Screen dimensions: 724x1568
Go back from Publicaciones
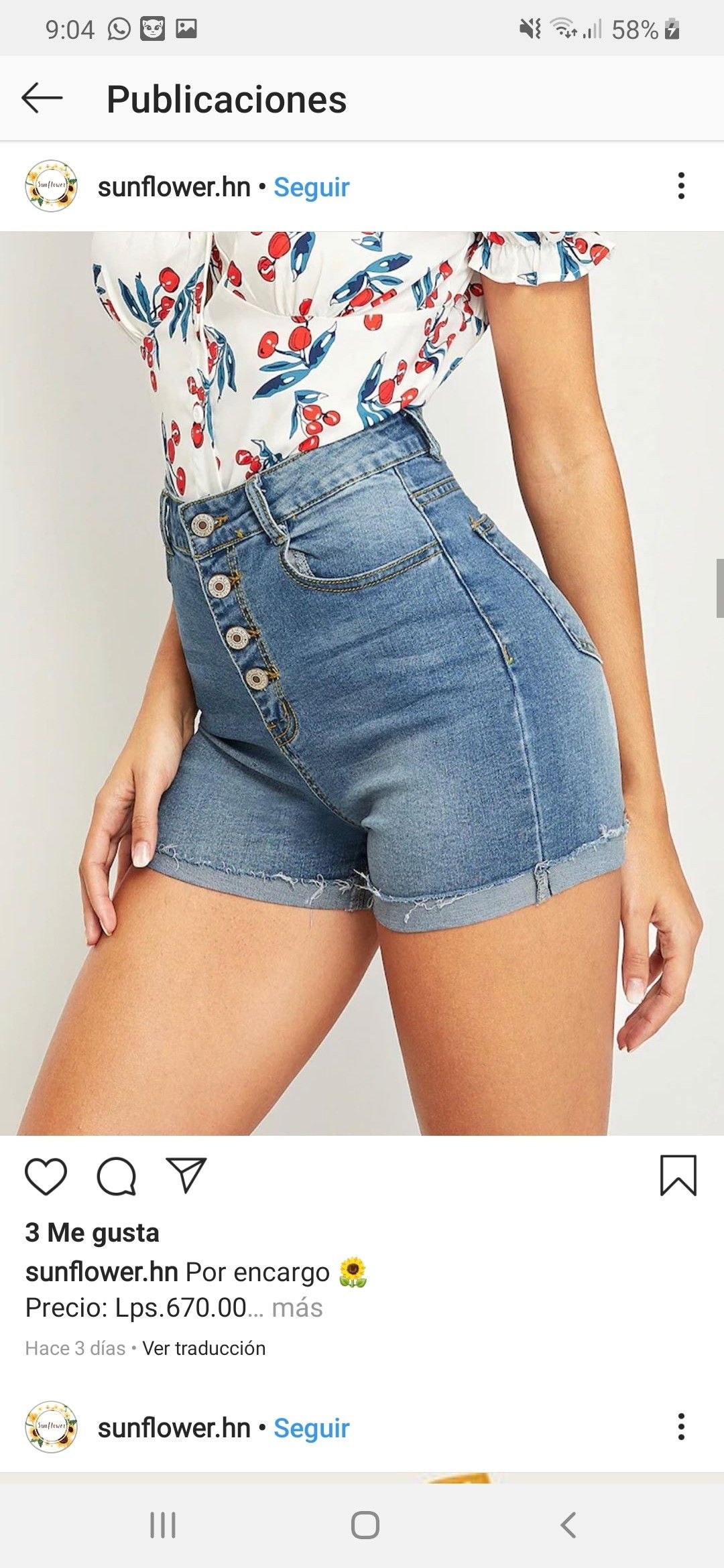point(42,99)
